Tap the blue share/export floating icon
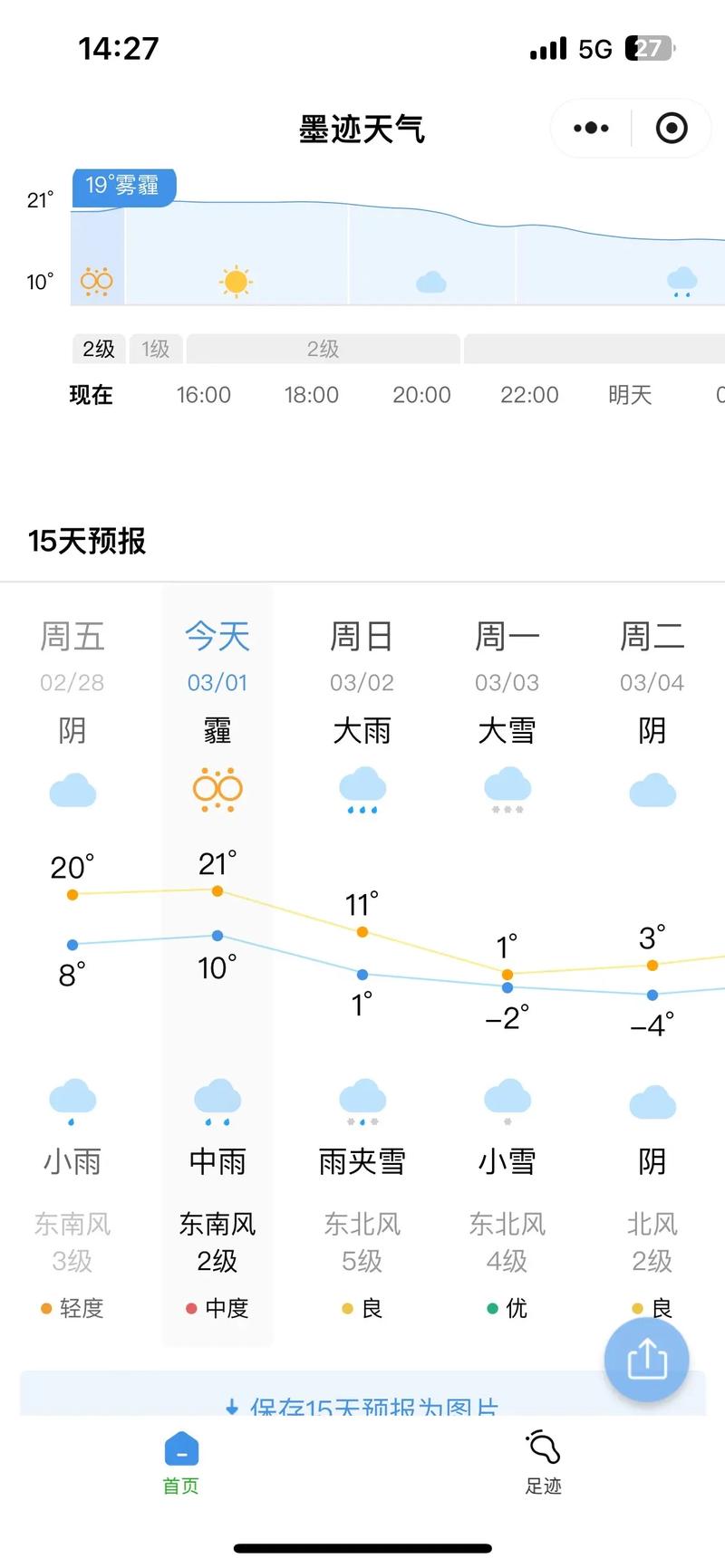The width and height of the screenshot is (725, 1568). click(x=646, y=1359)
